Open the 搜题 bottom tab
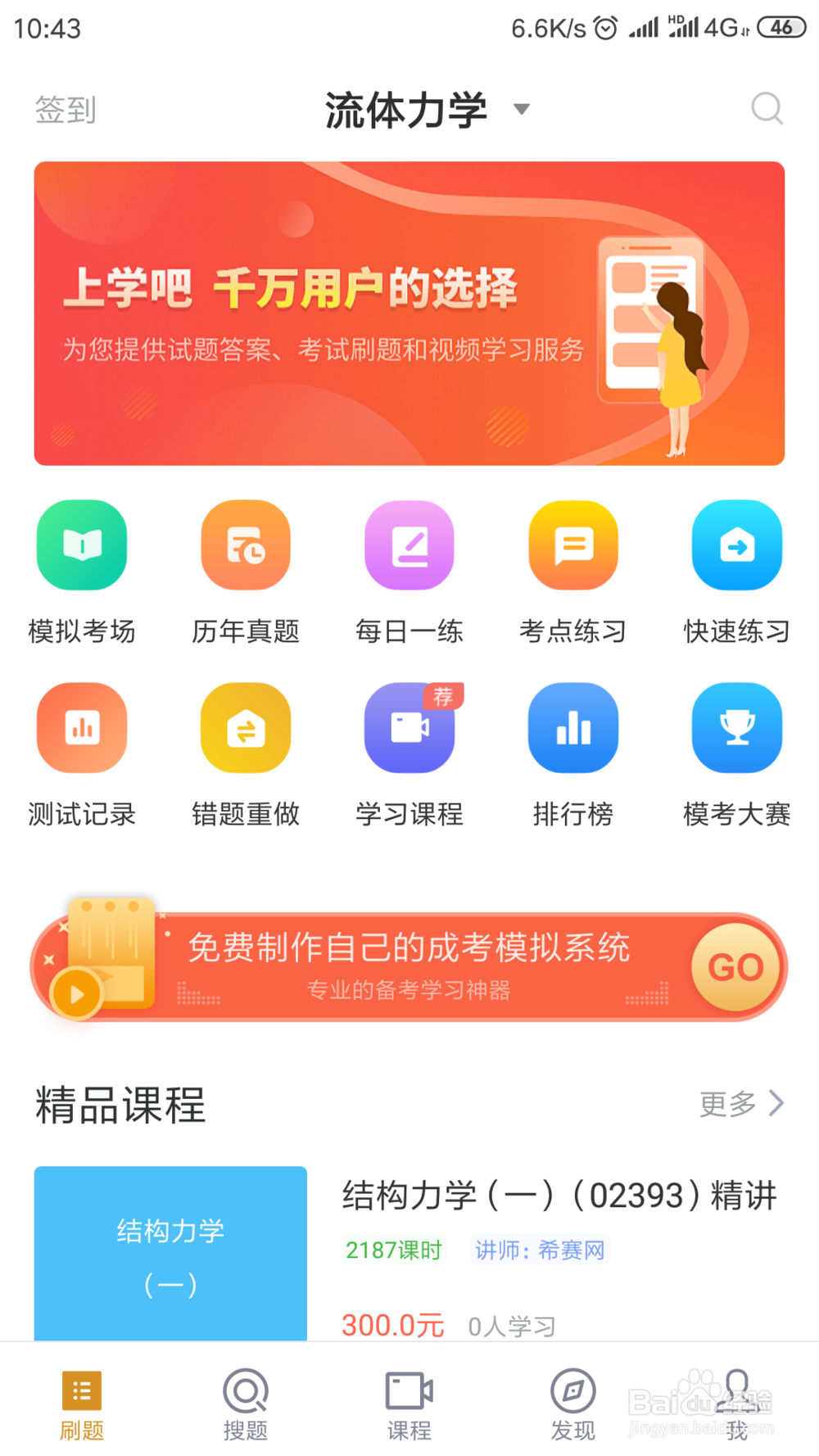This screenshot has height=1456, width=819. pyautogui.click(x=246, y=1402)
